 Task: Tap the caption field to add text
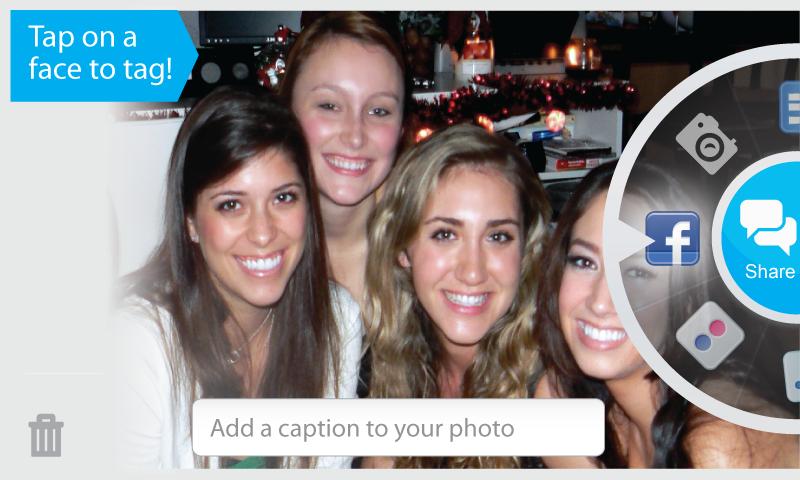pyautogui.click(x=398, y=428)
